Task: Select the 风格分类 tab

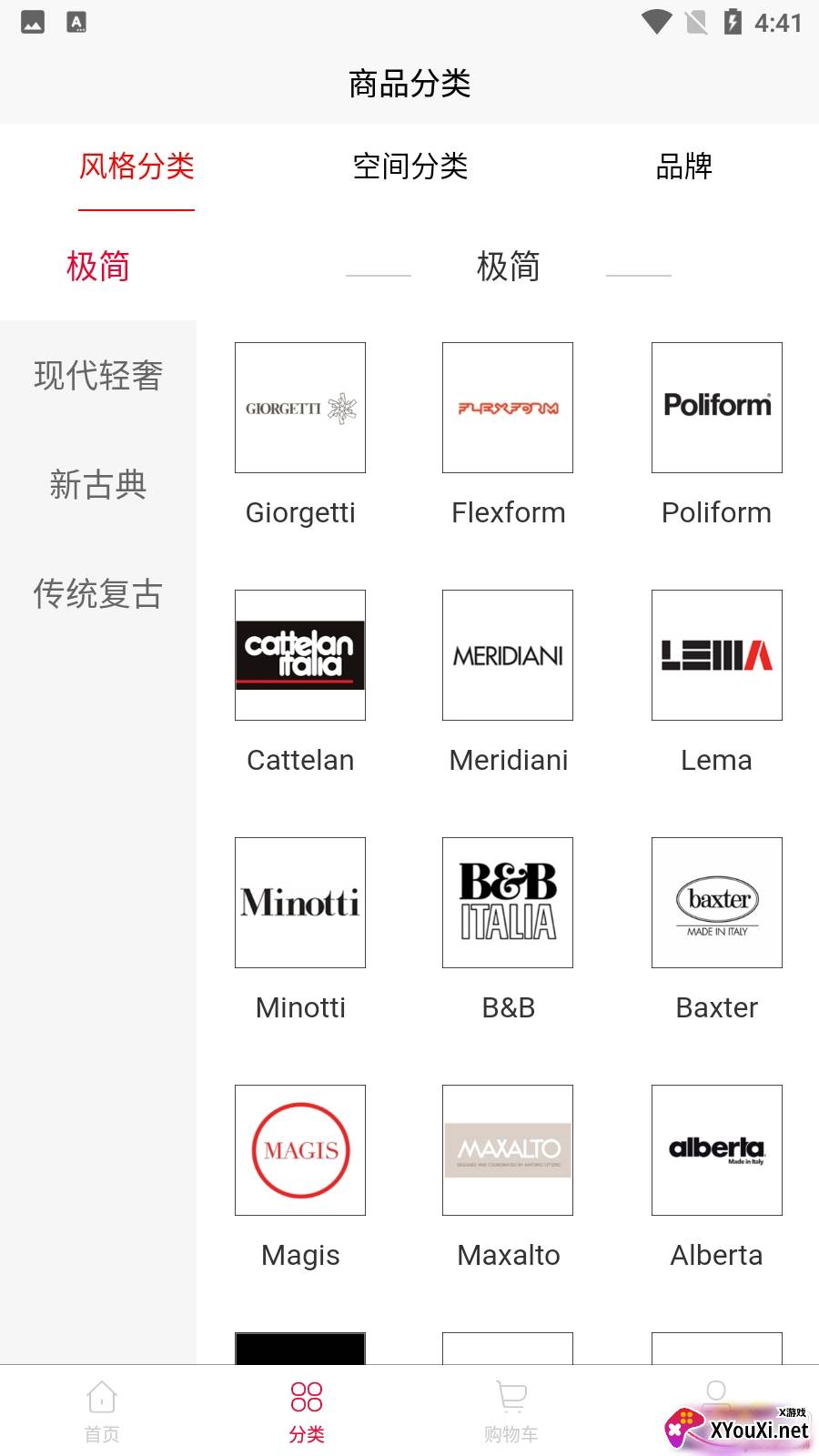Action: click(136, 167)
